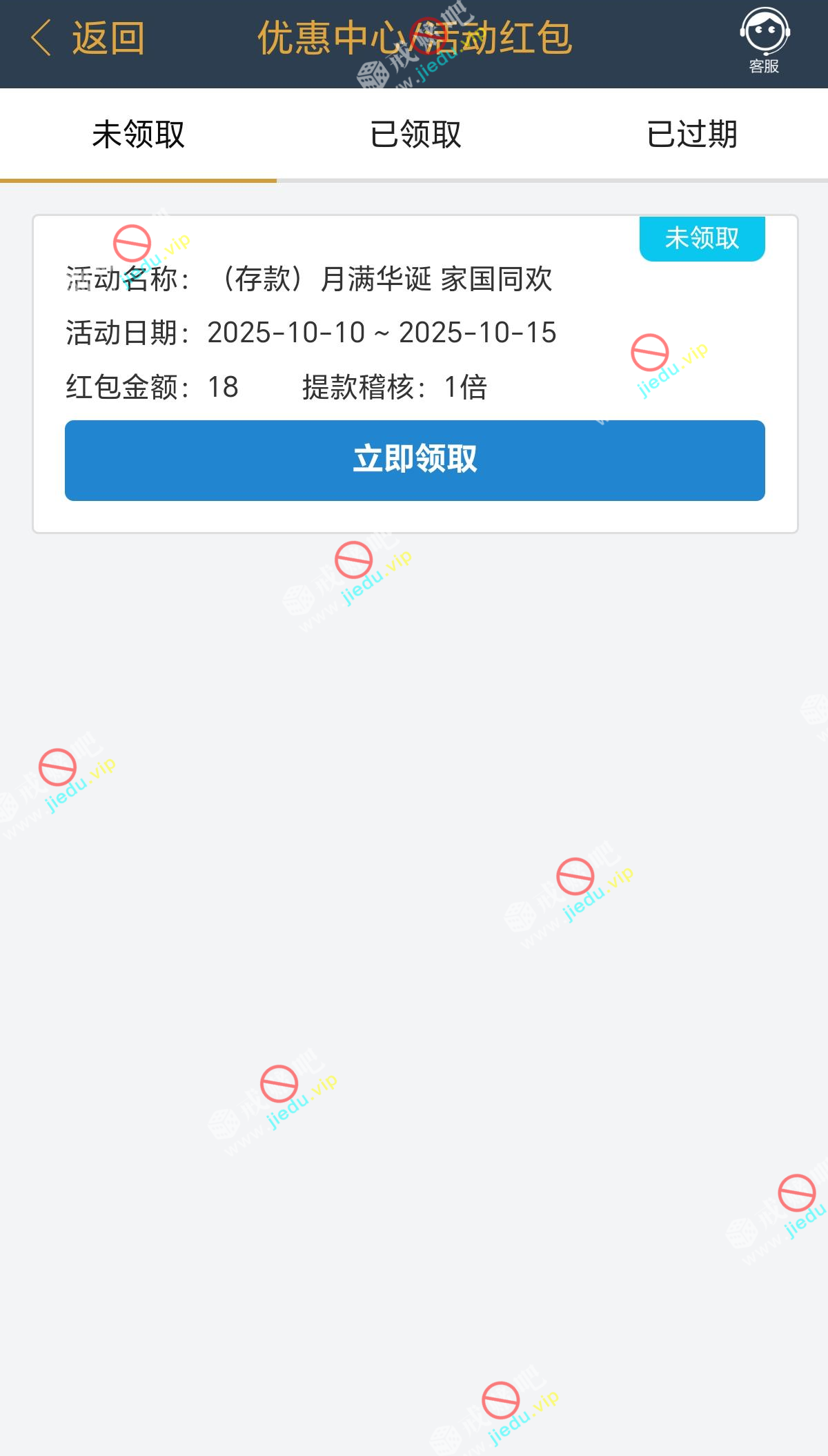Open 客服 customer service

765,40
